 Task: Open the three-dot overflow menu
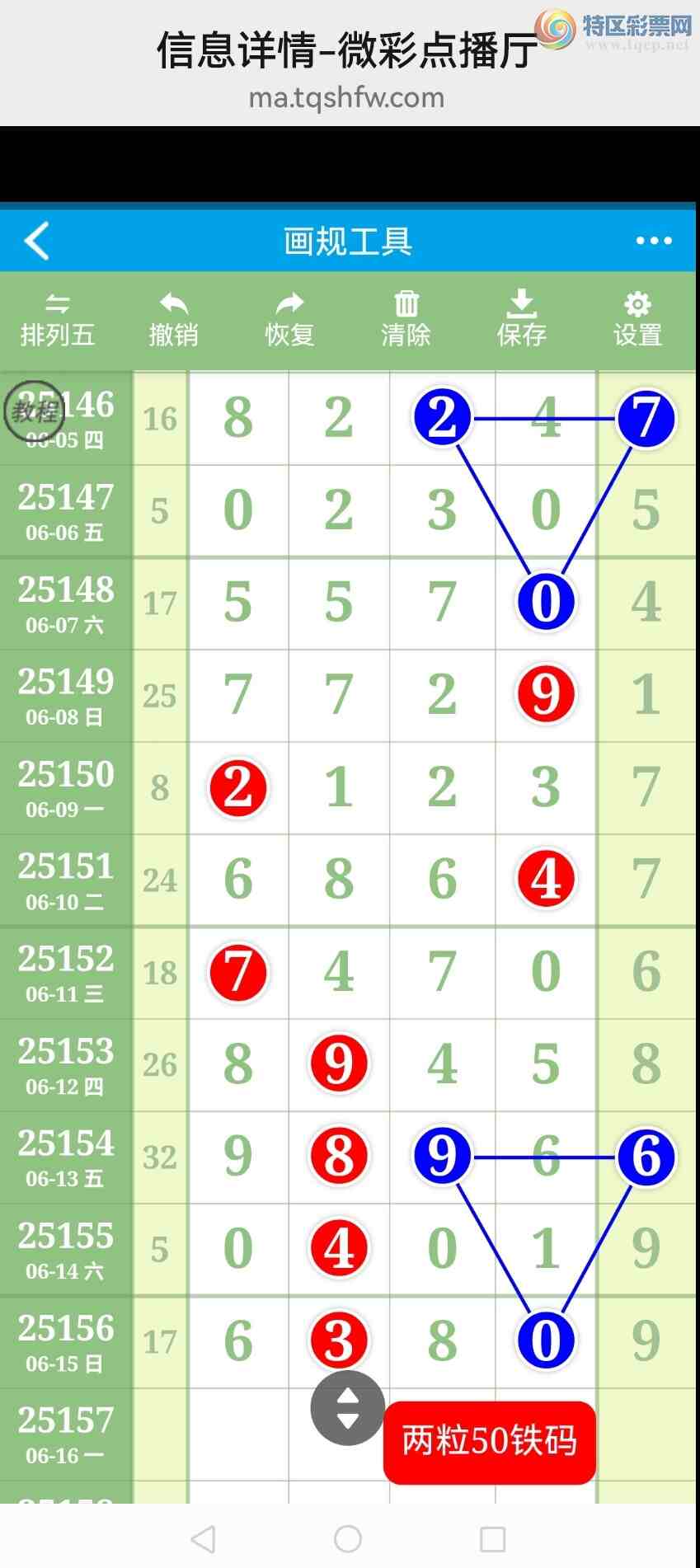point(654,241)
